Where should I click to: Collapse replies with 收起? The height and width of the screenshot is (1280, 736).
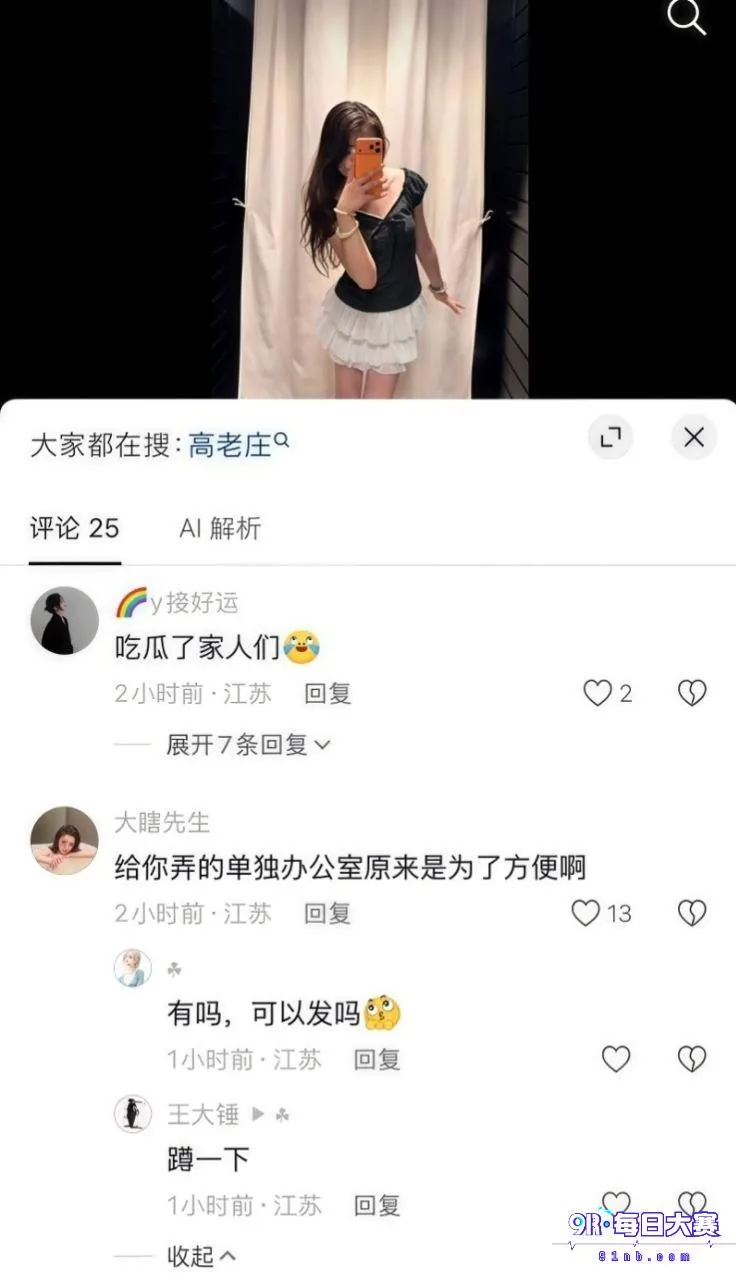201,1255
